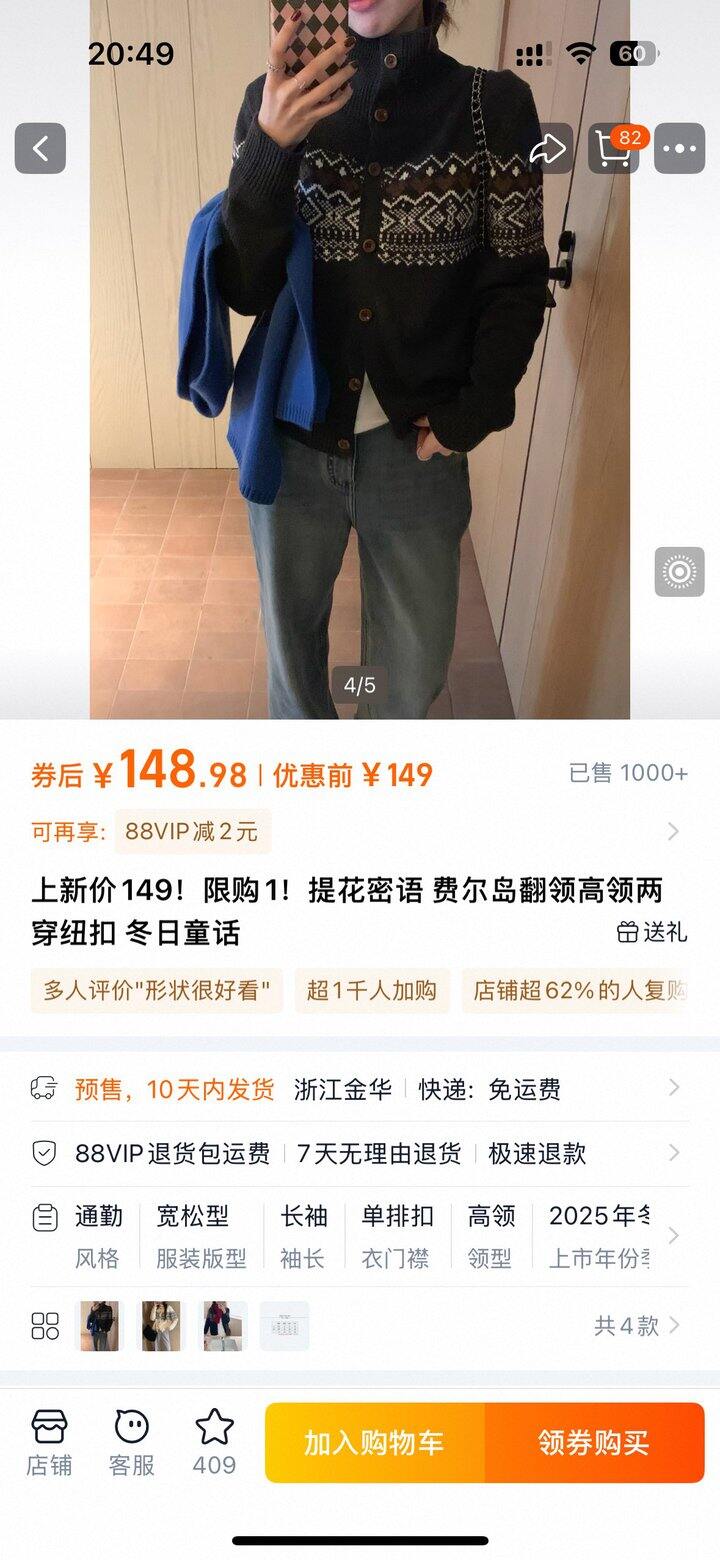Open the shopping cart with 82 items
Viewport: 720px width, 1560px height.
(x=613, y=149)
